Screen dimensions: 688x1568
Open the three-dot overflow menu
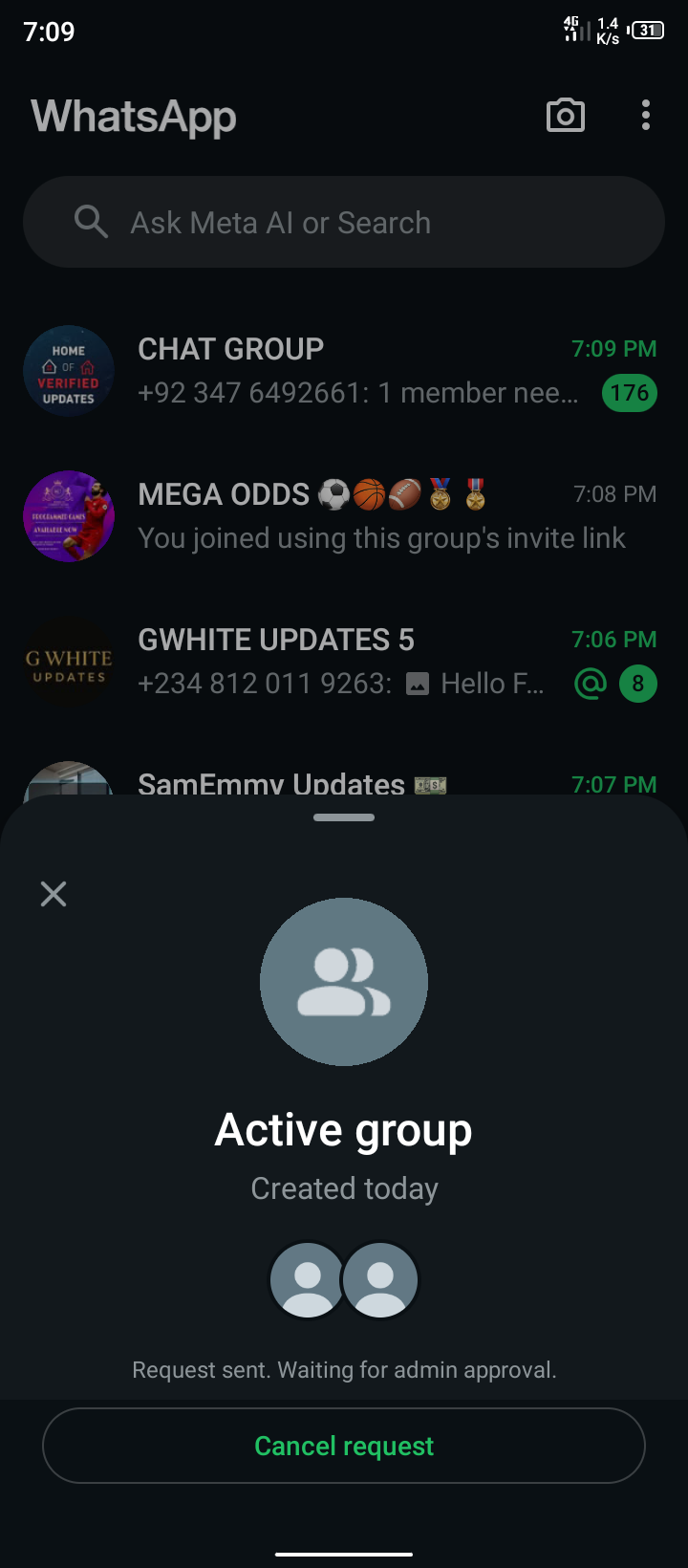[x=646, y=116]
